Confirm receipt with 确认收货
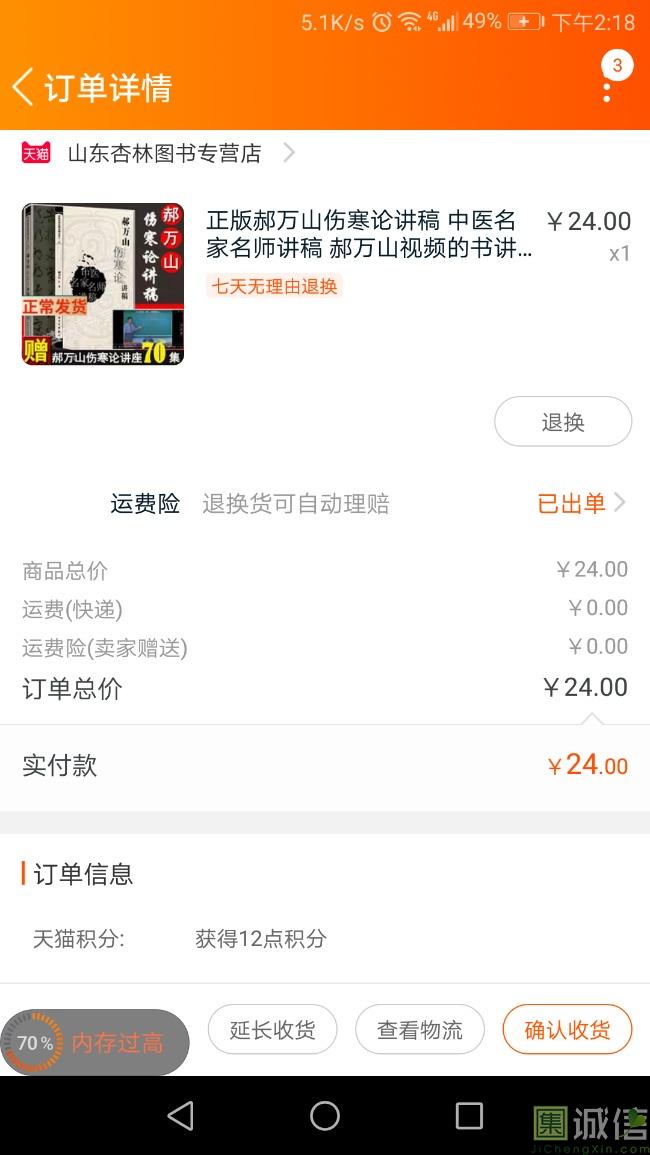650x1155 pixels. [567, 1030]
